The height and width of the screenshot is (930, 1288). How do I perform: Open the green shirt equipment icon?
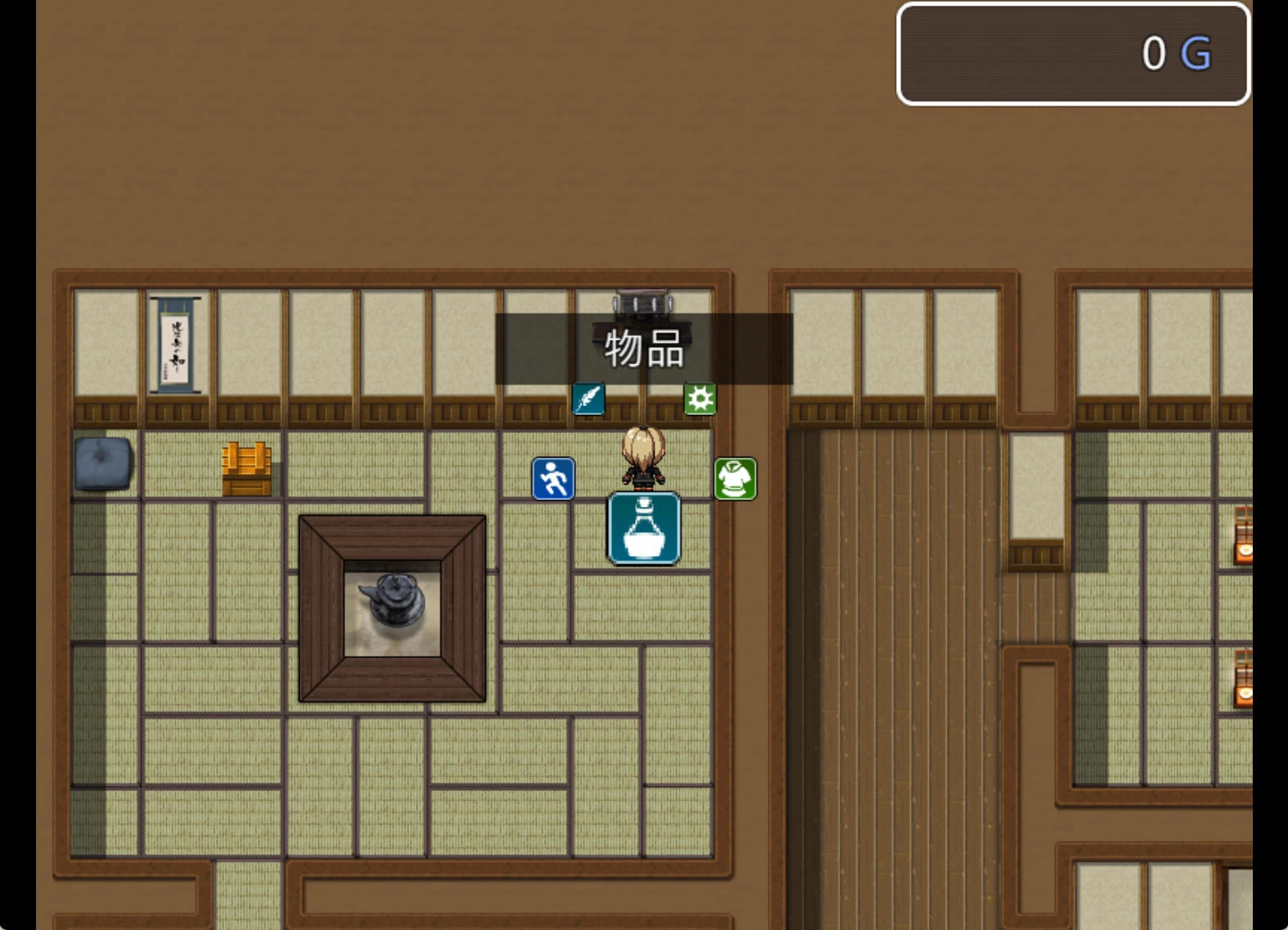735,478
